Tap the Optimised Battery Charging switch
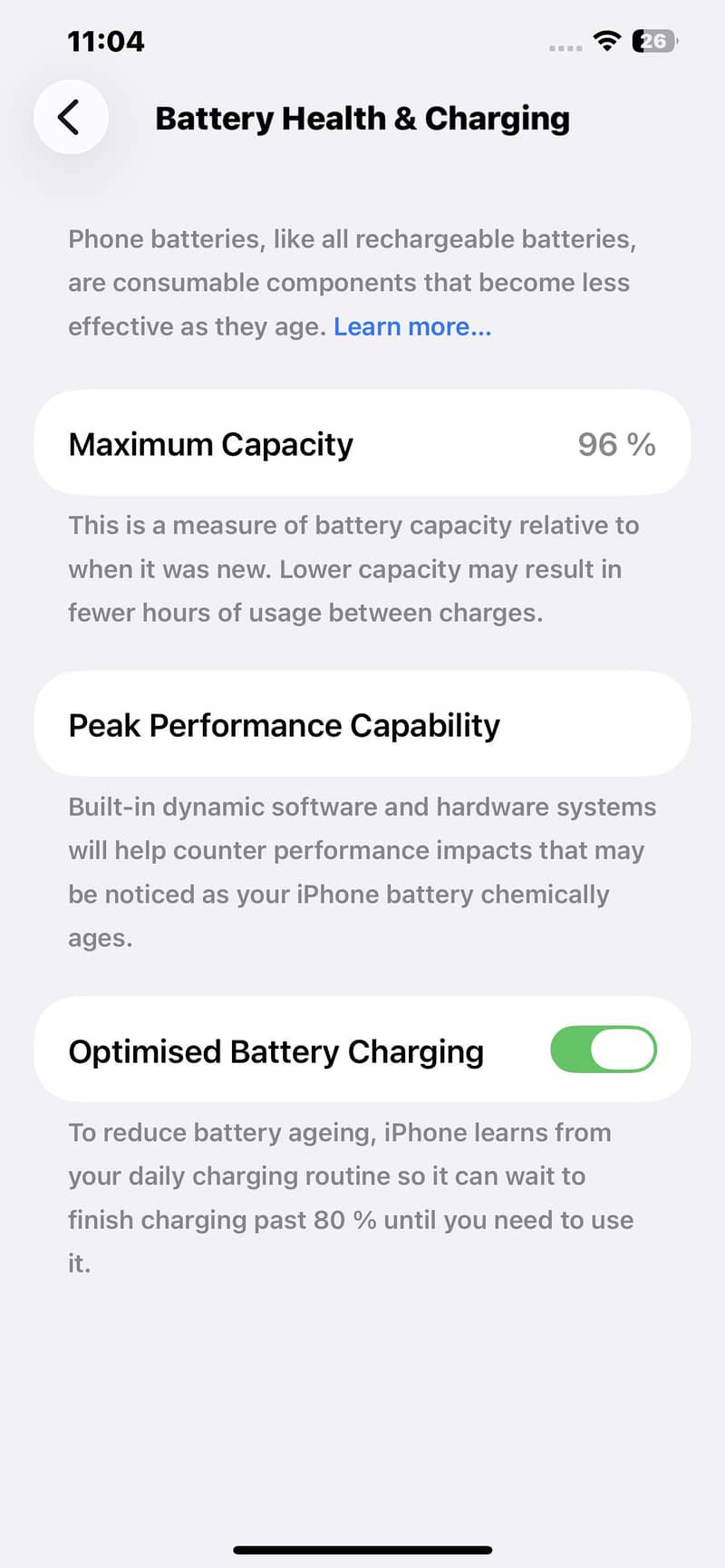The image size is (725, 1568). pyautogui.click(x=604, y=1049)
